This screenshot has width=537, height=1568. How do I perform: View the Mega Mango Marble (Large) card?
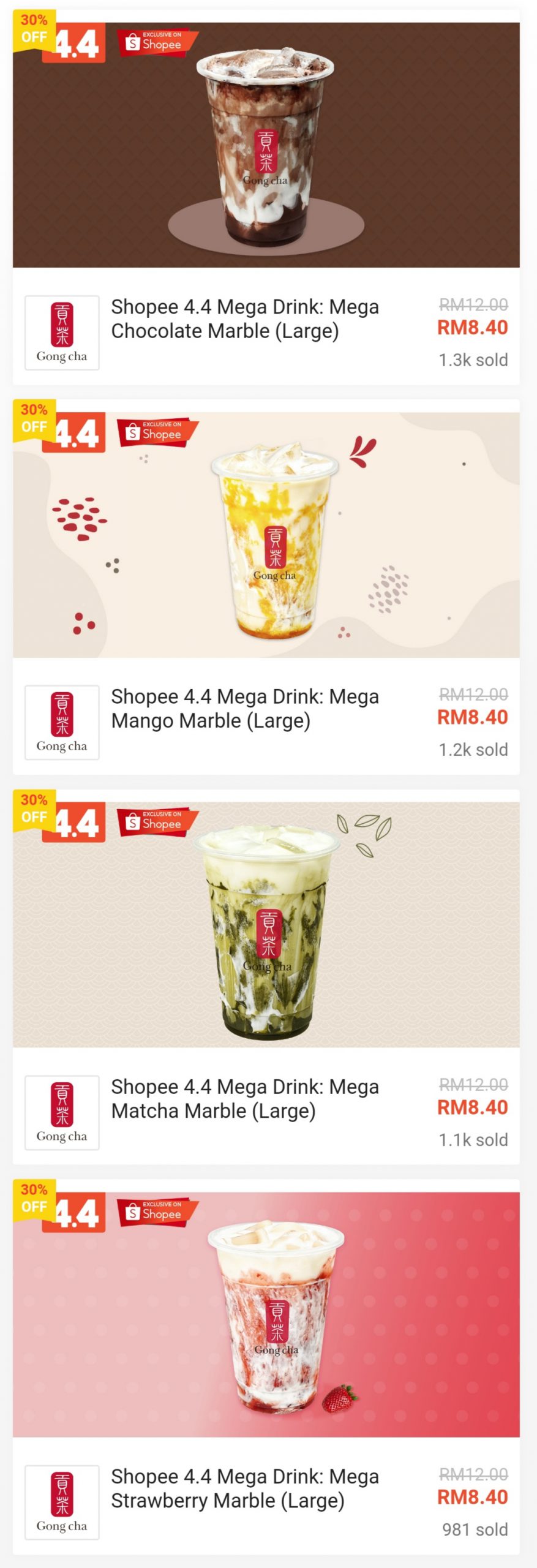pyautogui.click(x=244, y=709)
